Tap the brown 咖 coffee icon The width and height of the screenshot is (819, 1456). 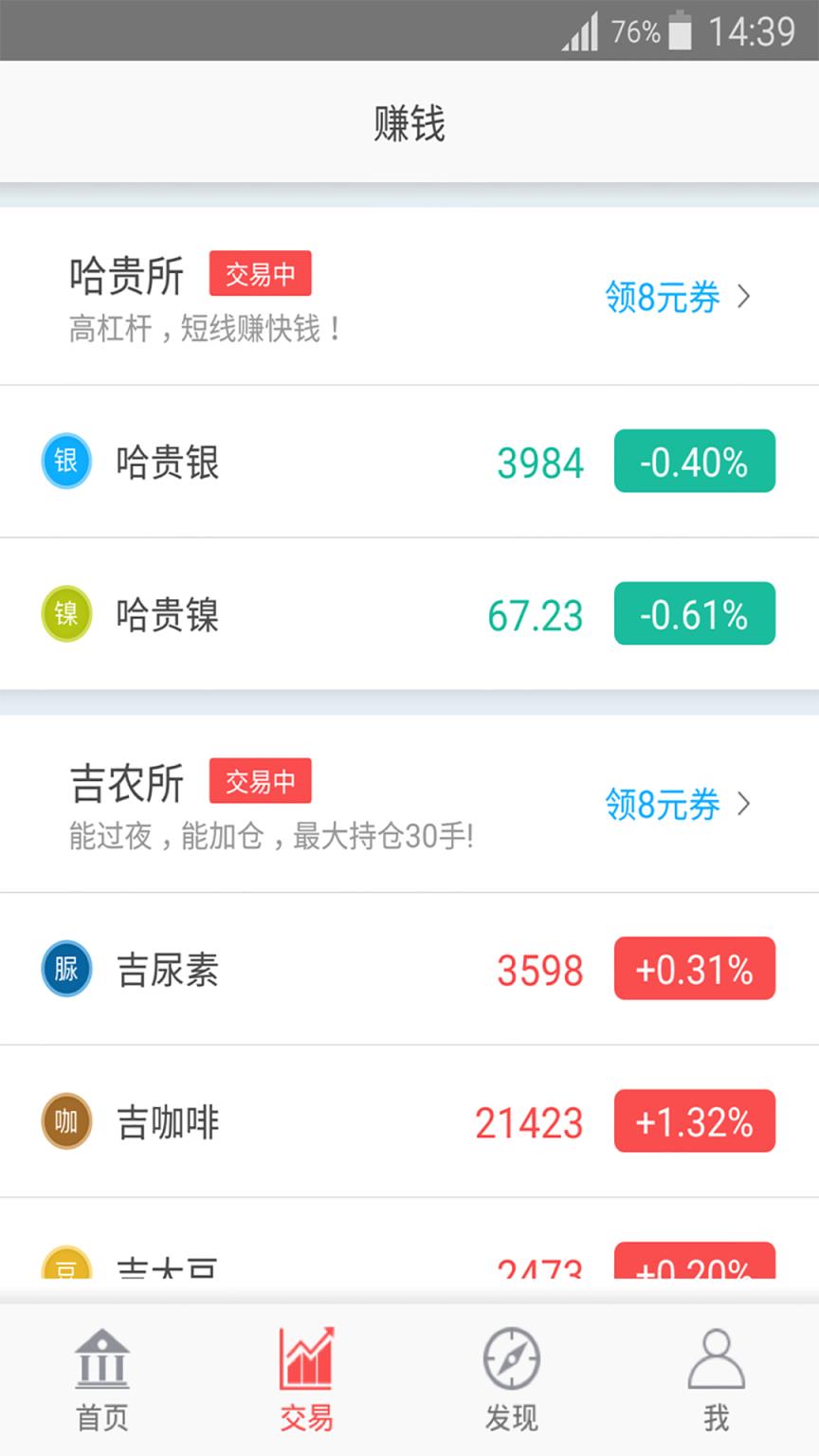pos(66,1121)
